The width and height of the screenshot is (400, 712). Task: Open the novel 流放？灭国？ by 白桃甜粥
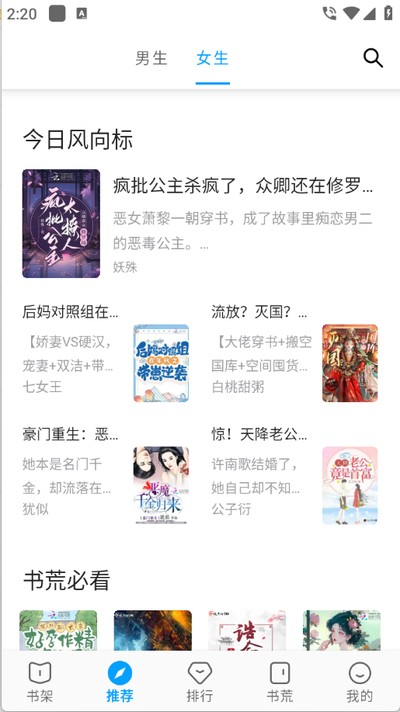point(295,353)
